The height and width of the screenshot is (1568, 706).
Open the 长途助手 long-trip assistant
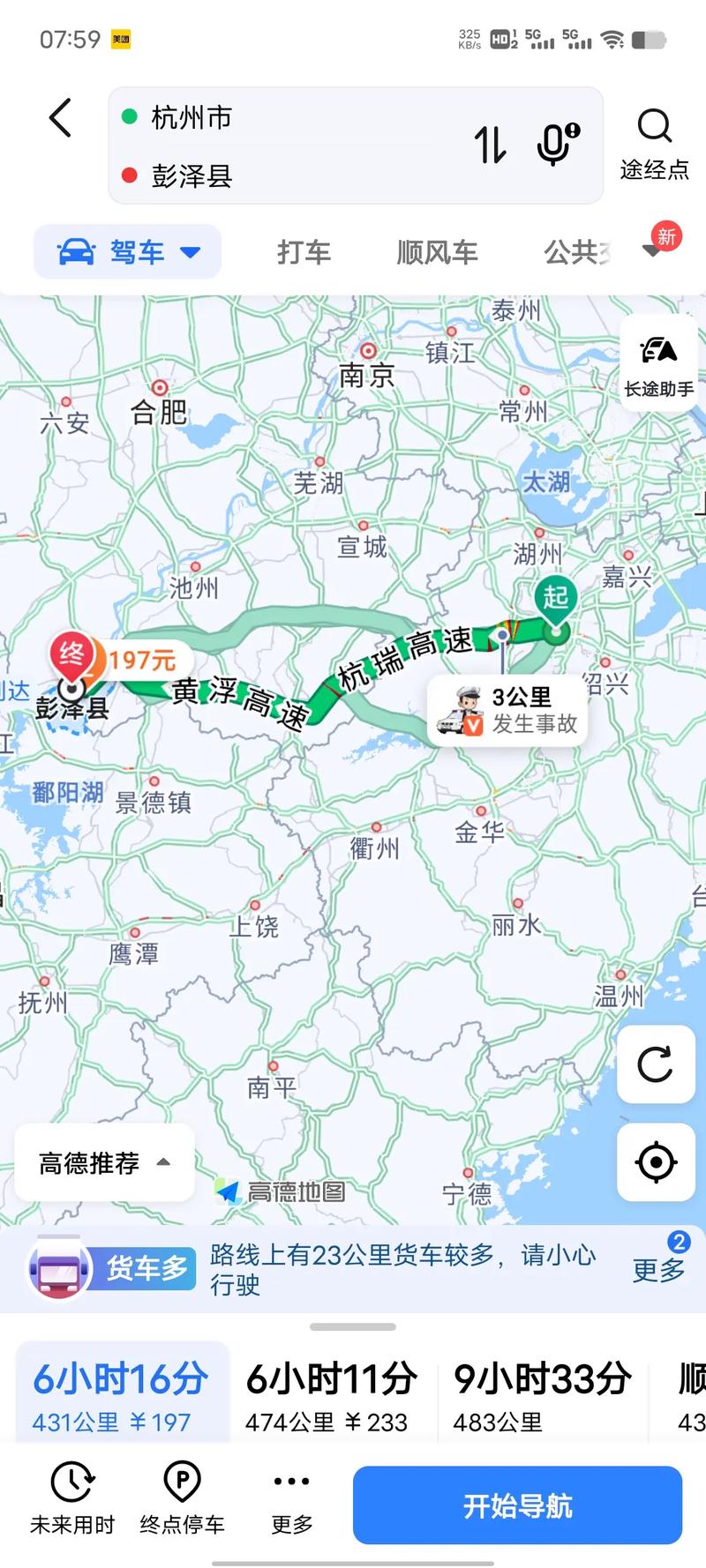pyautogui.click(x=657, y=362)
